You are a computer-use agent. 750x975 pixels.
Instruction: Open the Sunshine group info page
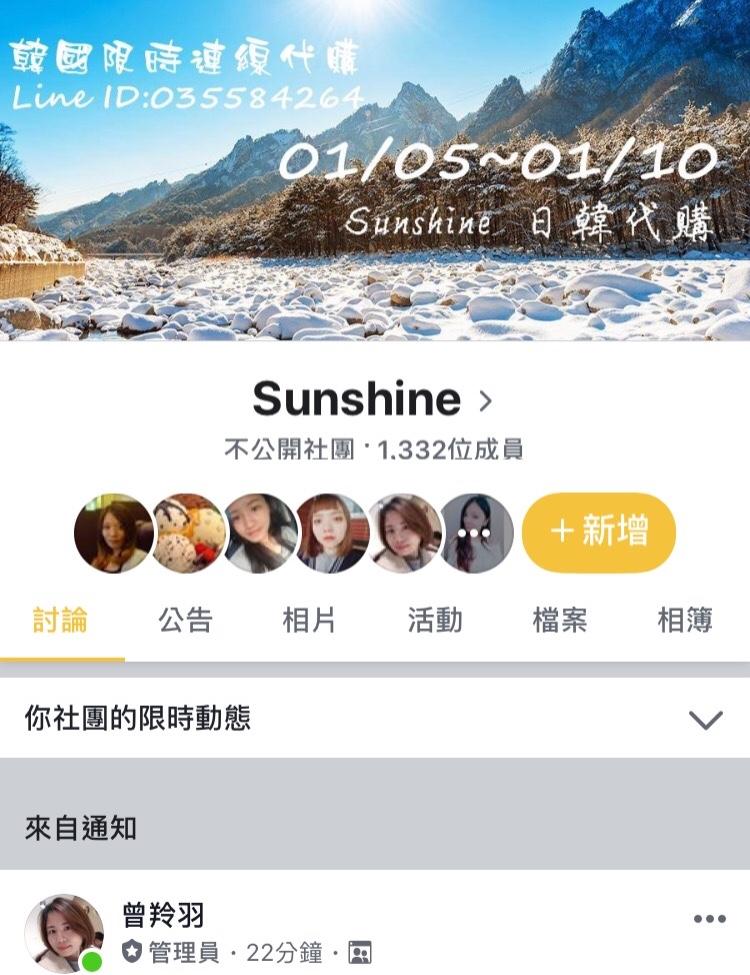372,400
